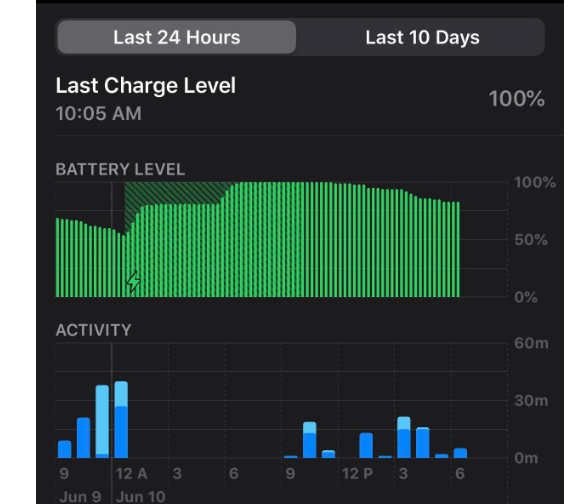Select the Last 24 Hours segment

(x=177, y=38)
